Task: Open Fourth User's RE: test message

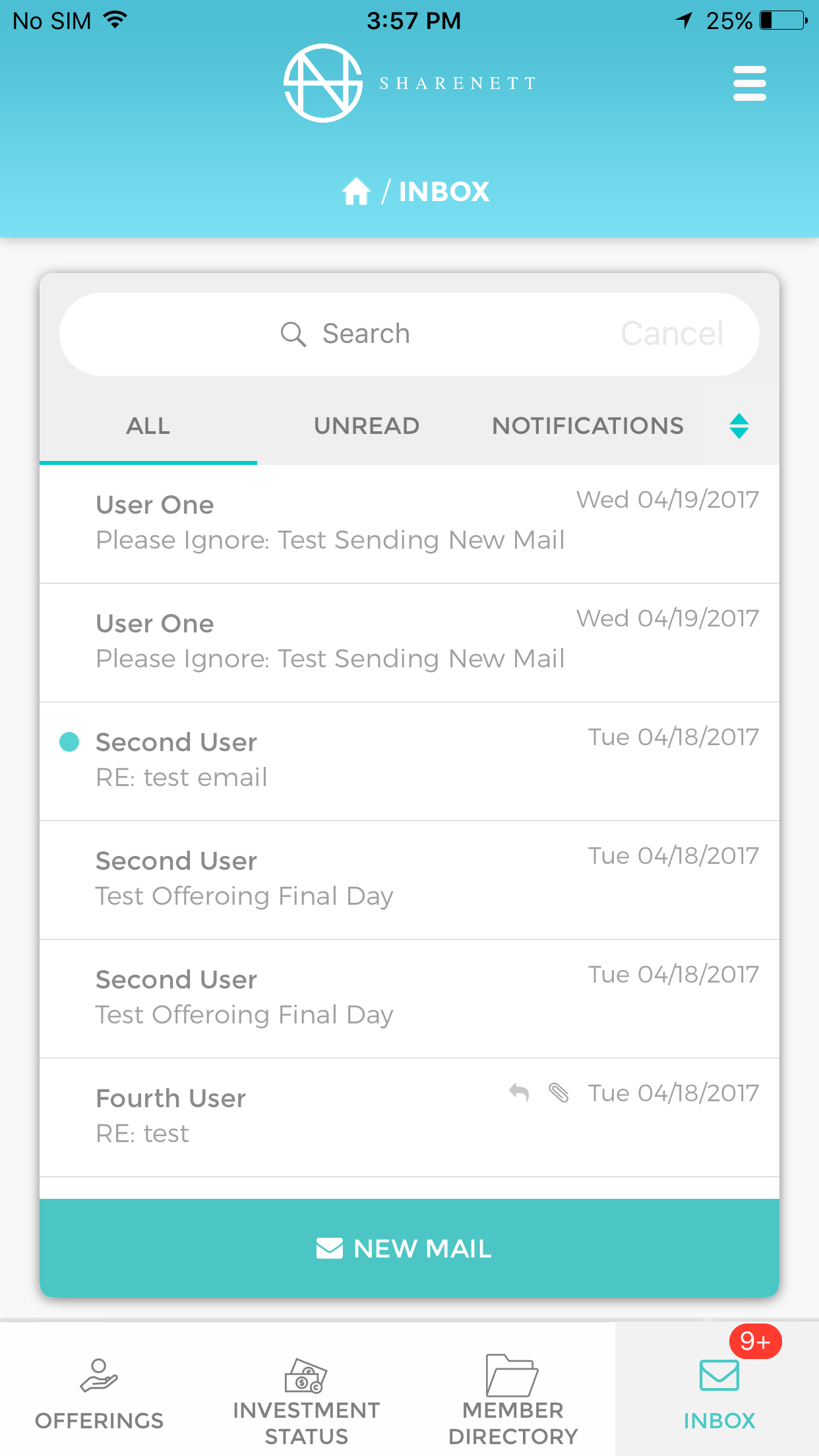Action: 409,1117
